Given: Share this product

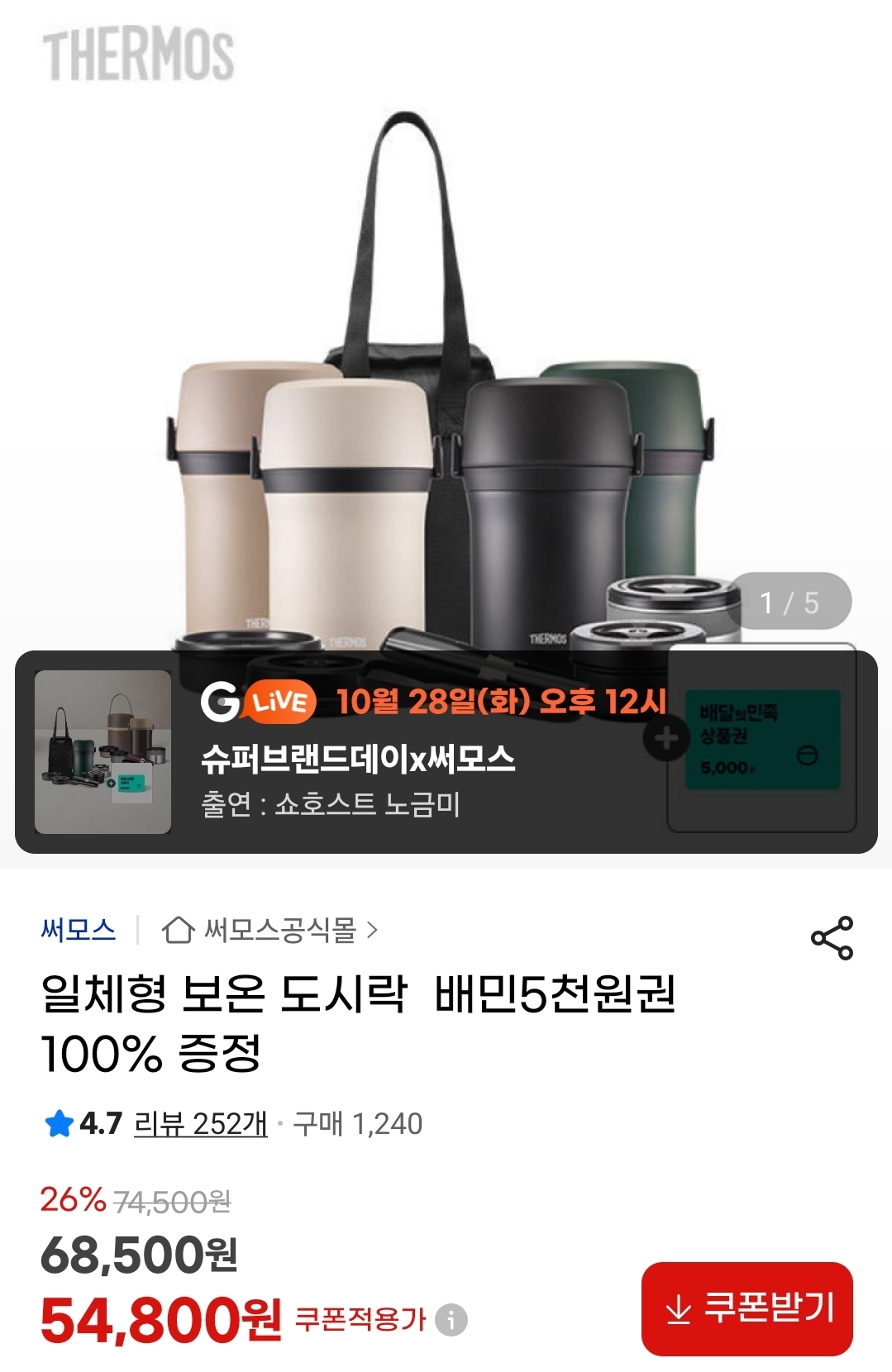Looking at the screenshot, I should click(x=832, y=937).
